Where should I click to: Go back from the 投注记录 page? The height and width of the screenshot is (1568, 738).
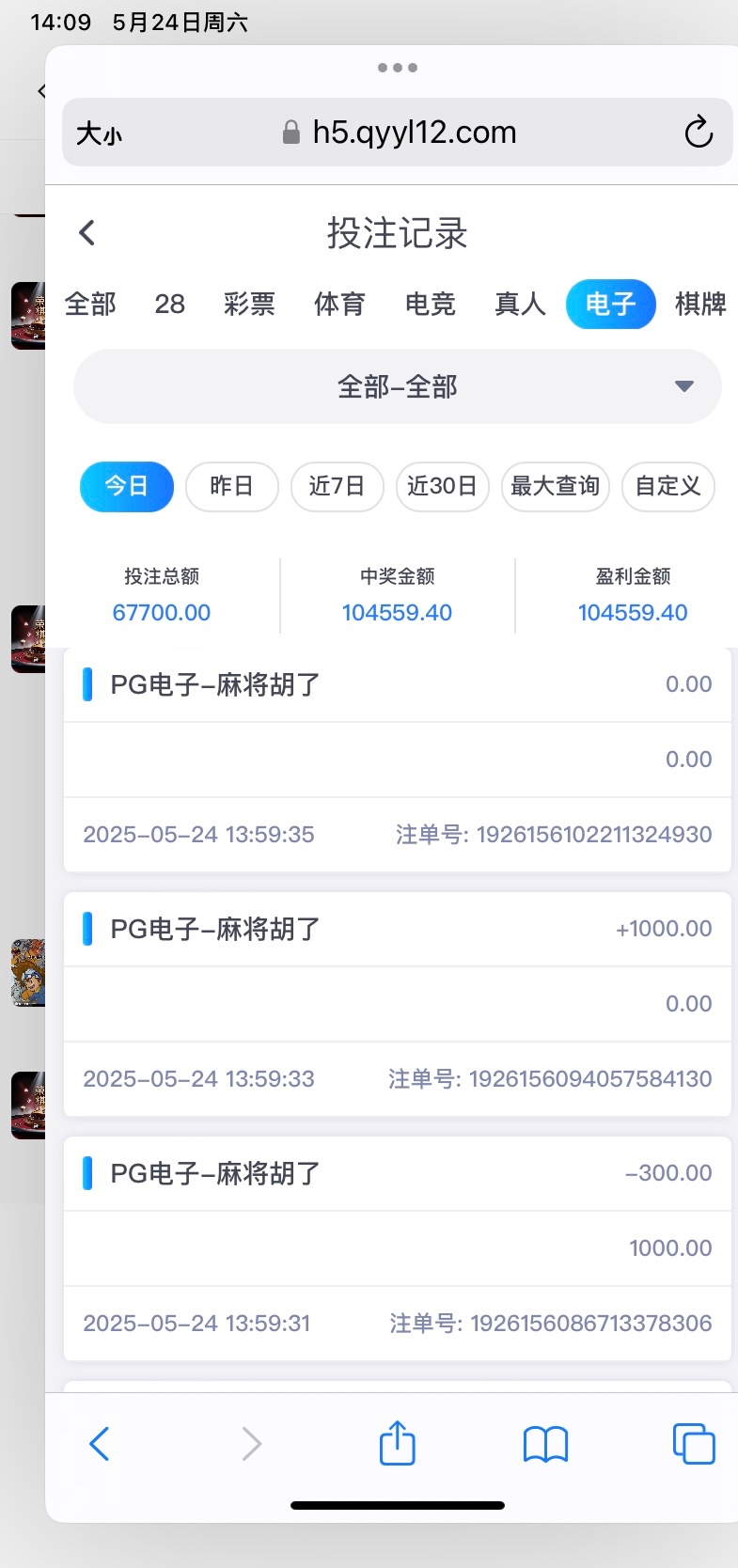click(87, 232)
